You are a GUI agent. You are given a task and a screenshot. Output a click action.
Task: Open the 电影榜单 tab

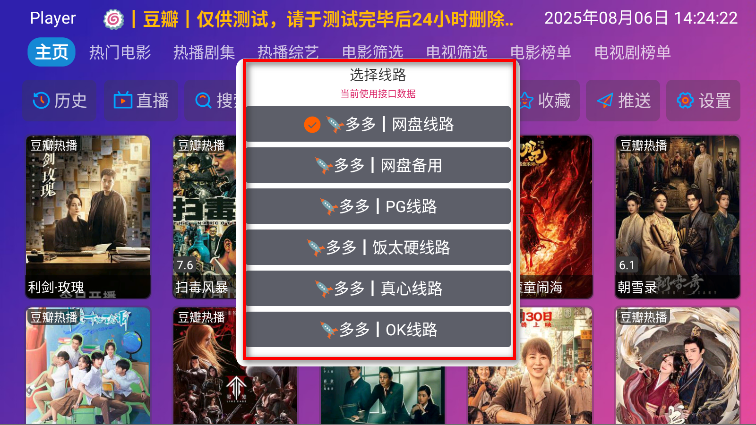tap(541, 53)
